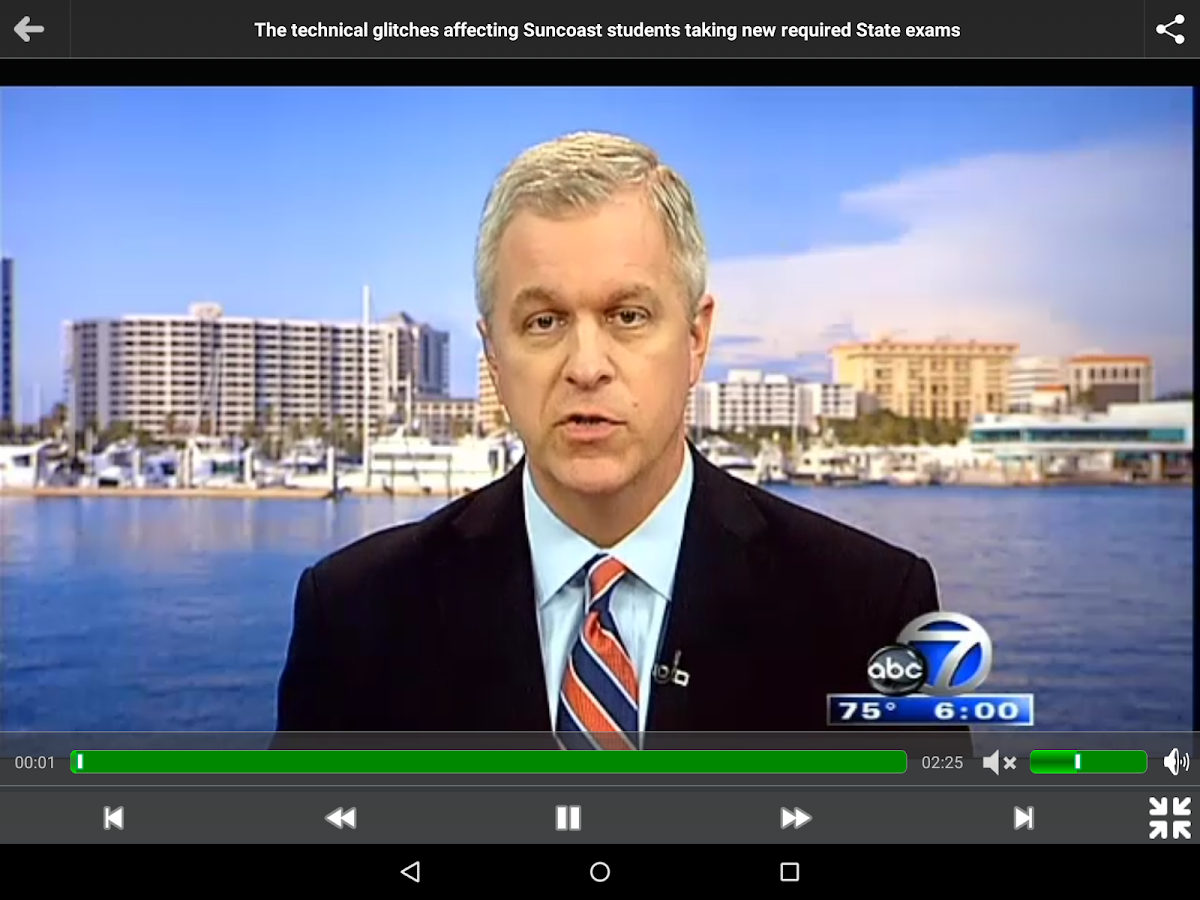Screen dimensions: 1200x900
Task: Rewind the video
Action: coord(341,818)
